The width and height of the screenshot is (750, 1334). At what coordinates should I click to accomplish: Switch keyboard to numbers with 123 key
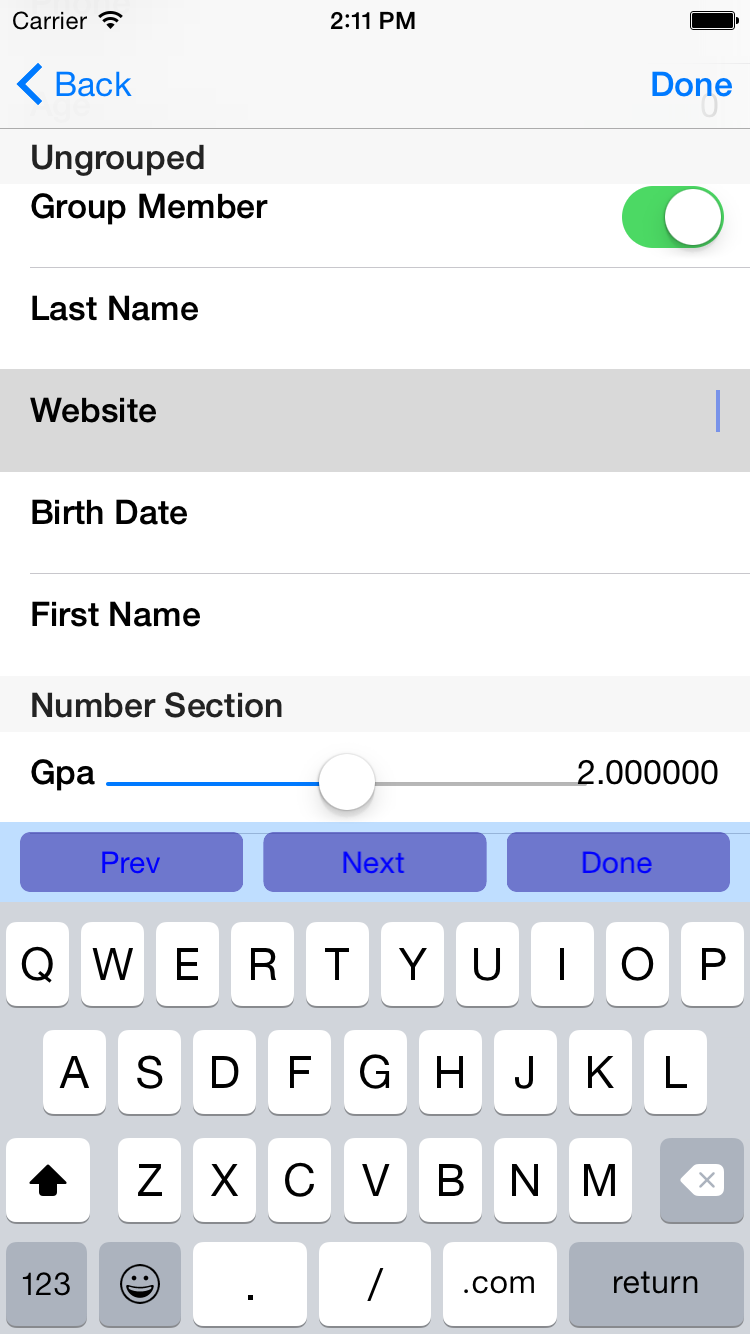[x=46, y=1283]
